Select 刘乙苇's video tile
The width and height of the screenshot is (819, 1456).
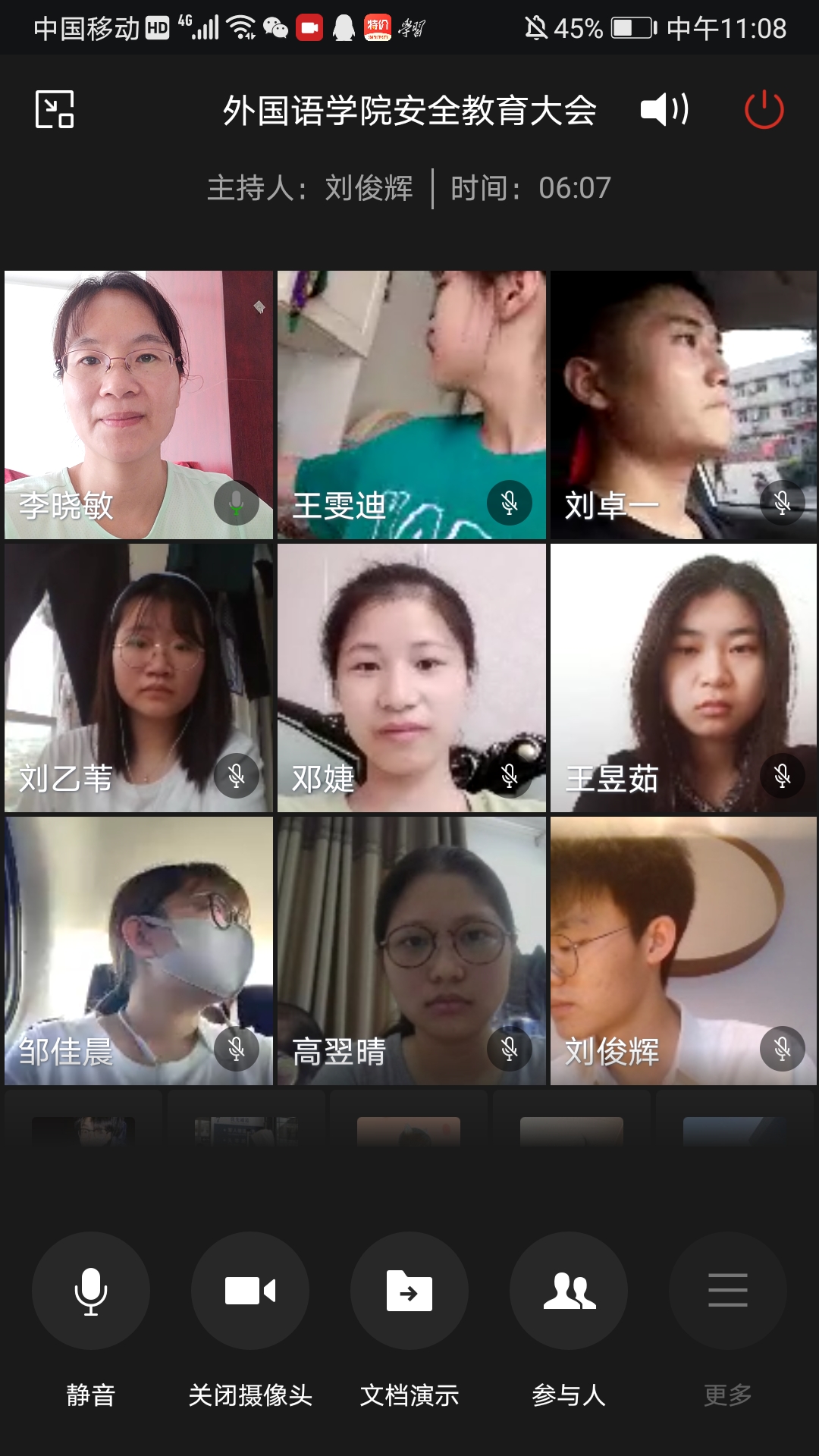pyautogui.click(x=139, y=678)
